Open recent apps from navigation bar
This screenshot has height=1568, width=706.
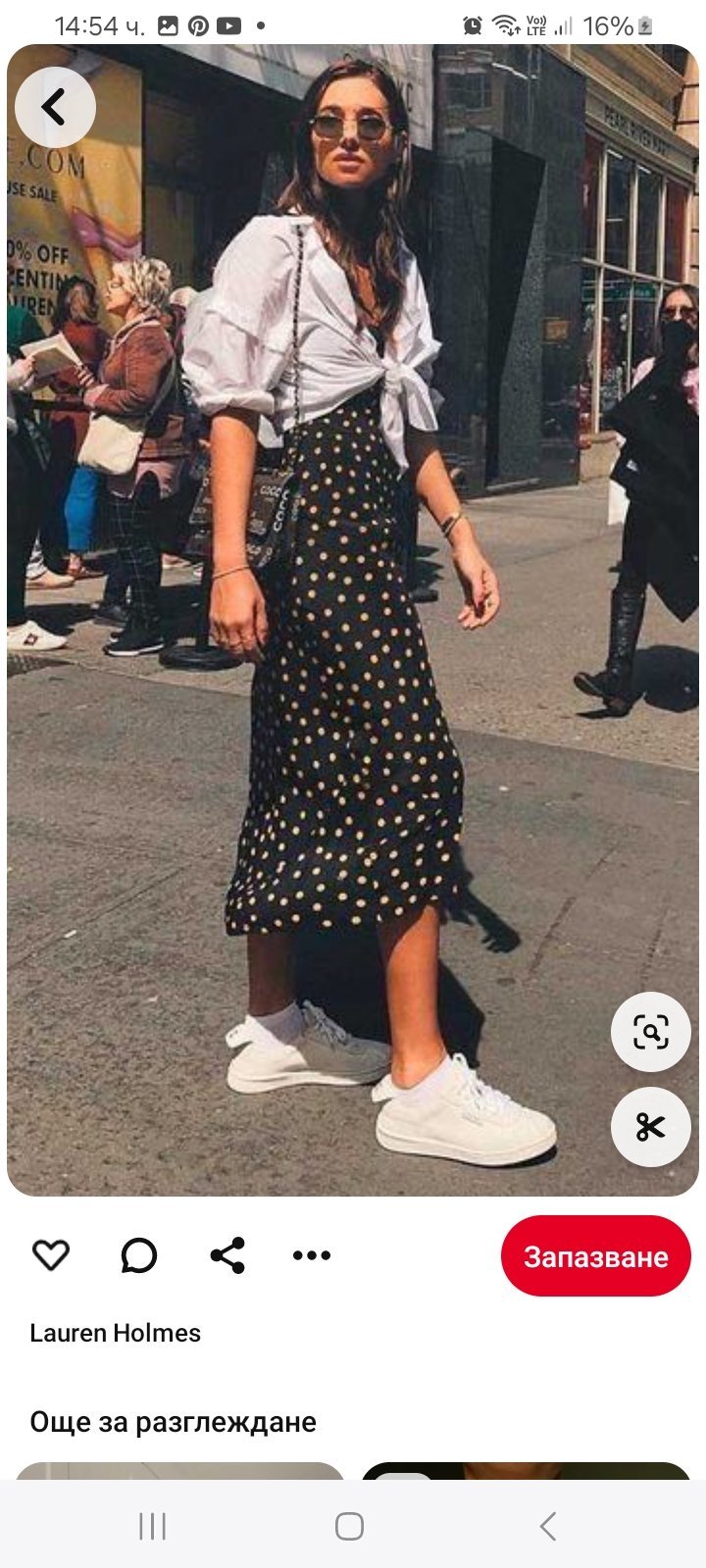point(153,1526)
